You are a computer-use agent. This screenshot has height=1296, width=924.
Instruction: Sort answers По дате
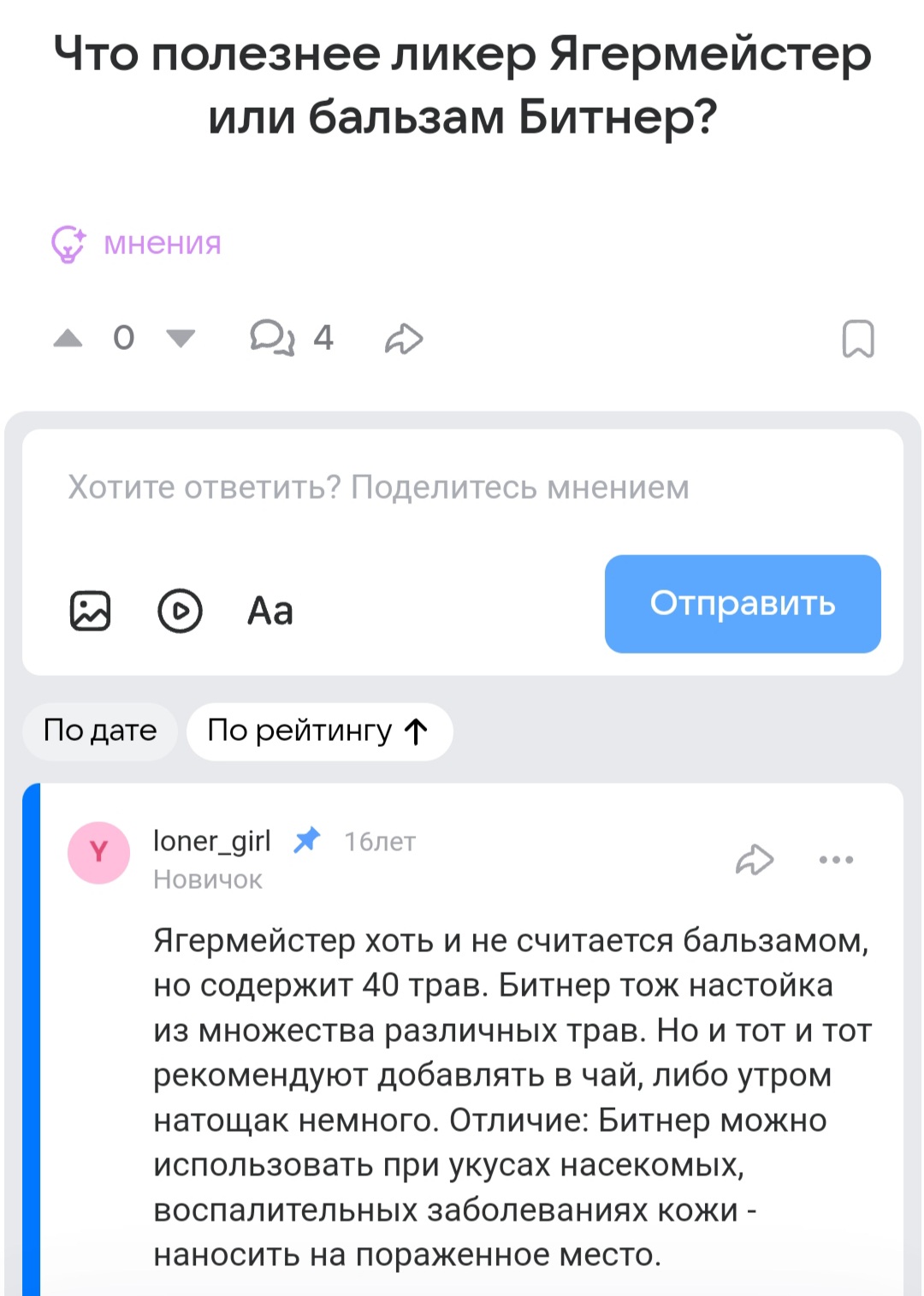[100, 731]
